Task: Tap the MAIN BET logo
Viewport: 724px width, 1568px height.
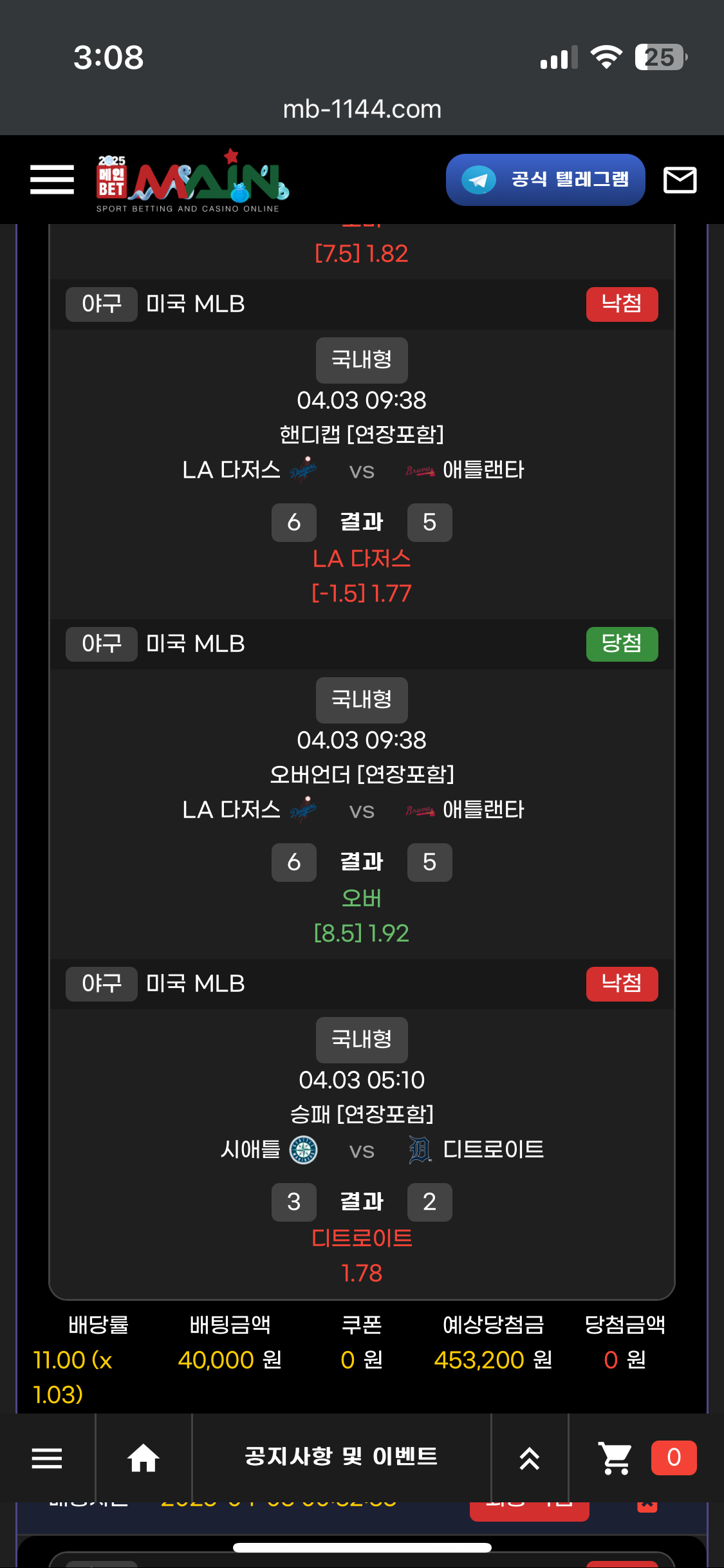Action: click(x=192, y=180)
